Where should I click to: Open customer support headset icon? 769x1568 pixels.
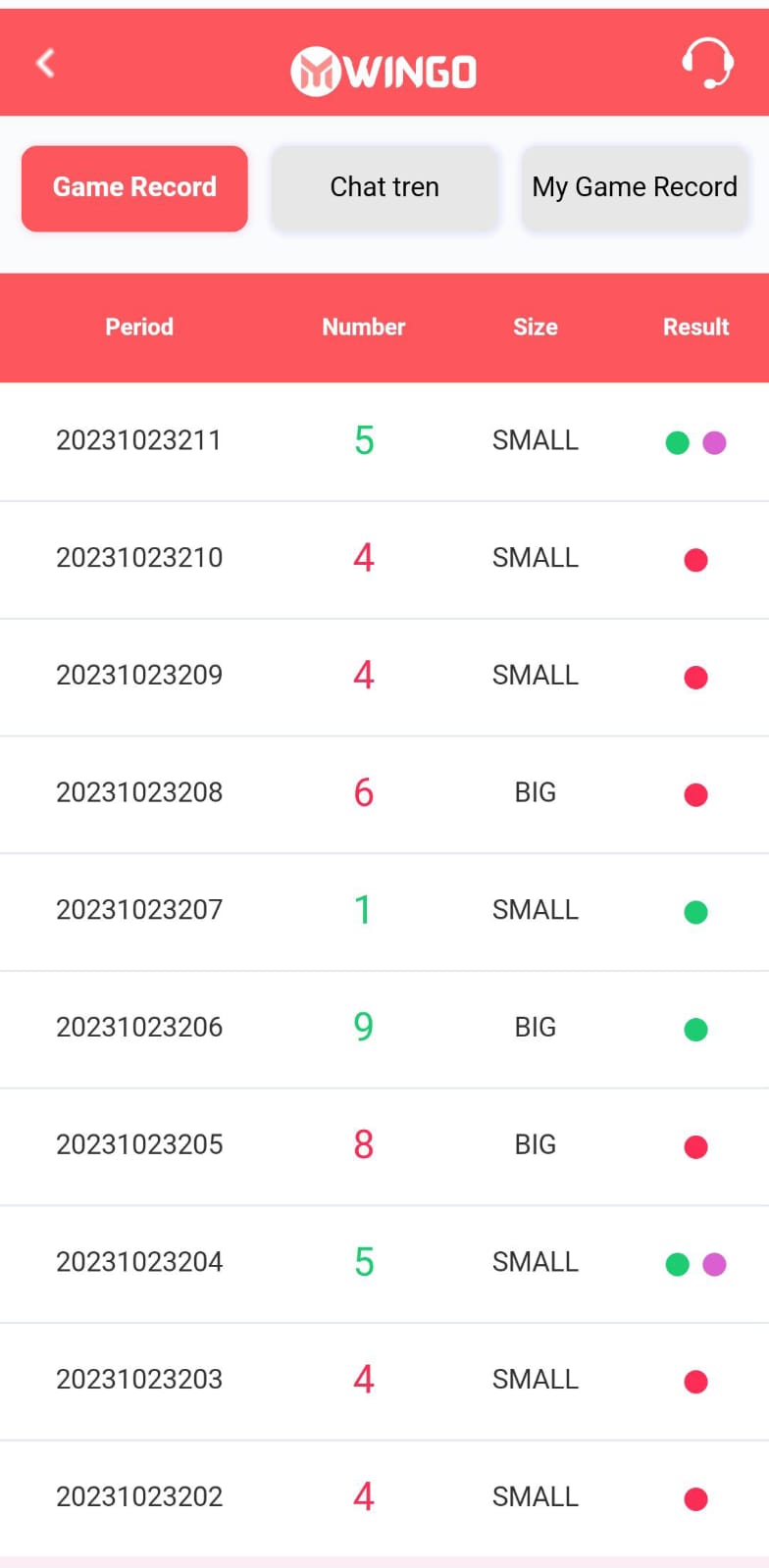(x=707, y=64)
